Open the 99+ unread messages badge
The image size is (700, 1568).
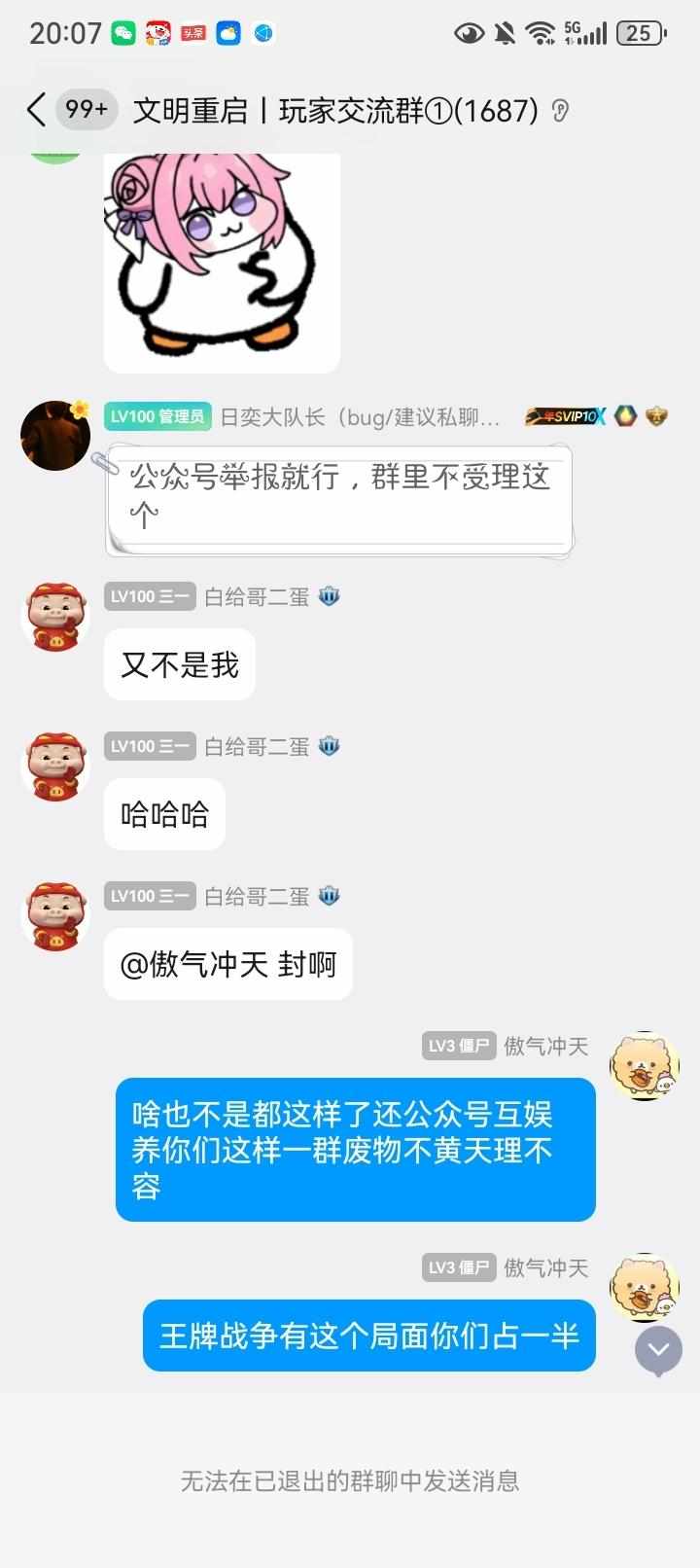pos(87,110)
